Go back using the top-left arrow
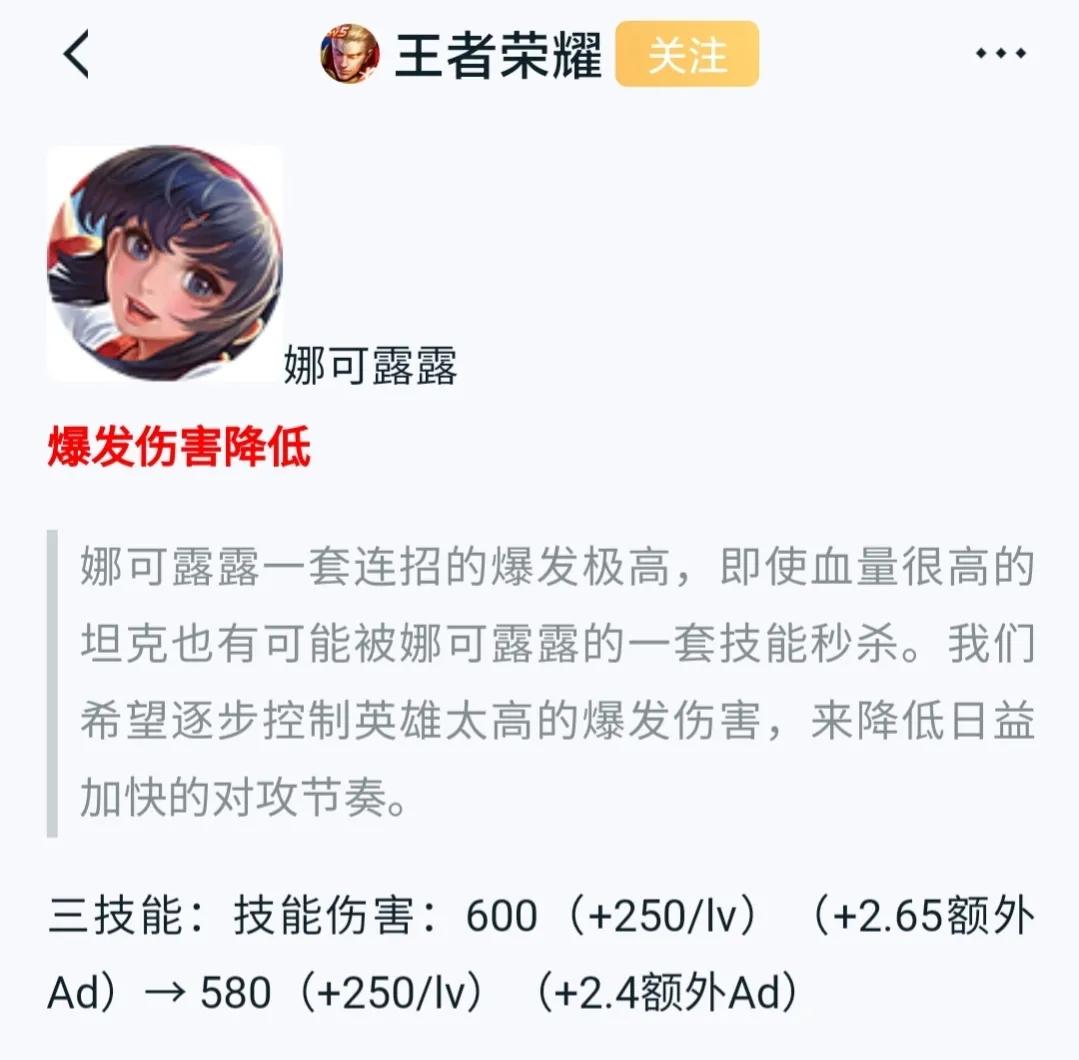Viewport: 1079px width, 1060px height. point(76,54)
